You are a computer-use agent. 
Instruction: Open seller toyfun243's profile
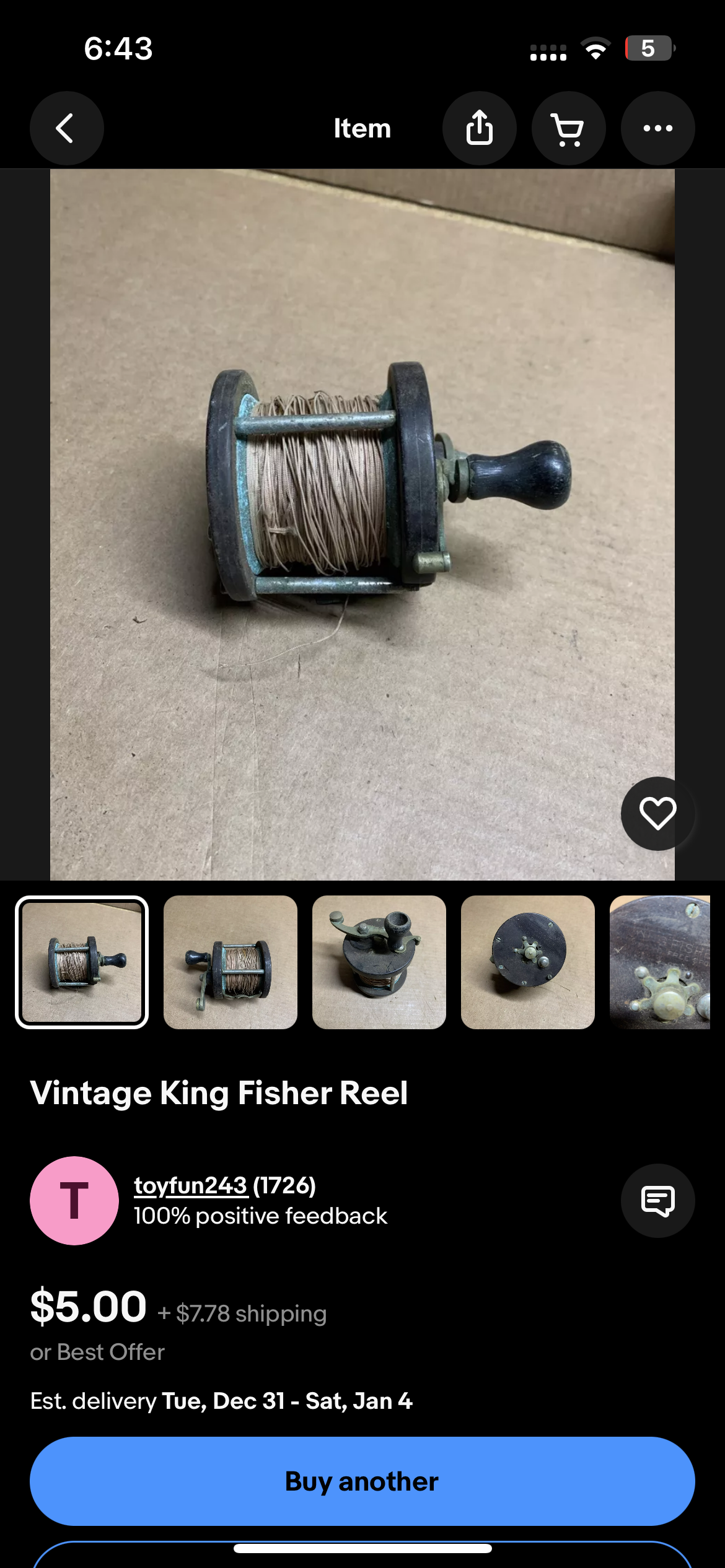[191, 1185]
